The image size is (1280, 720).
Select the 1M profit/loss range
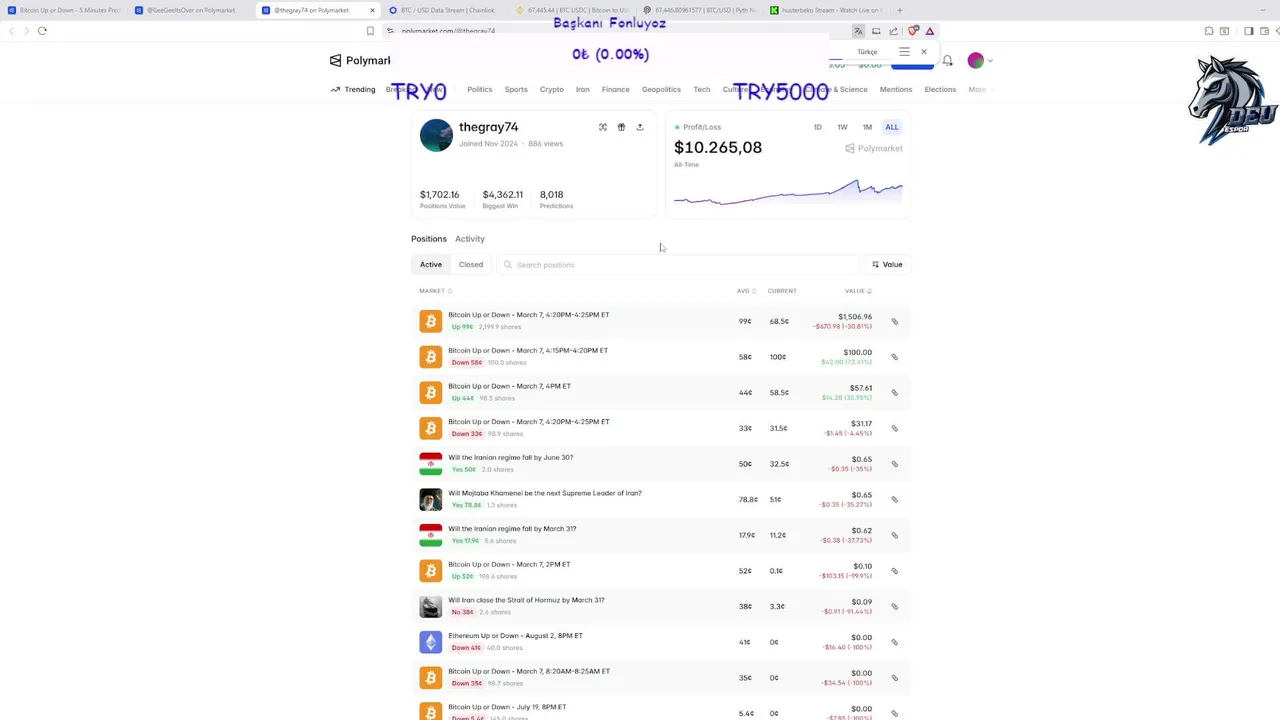pos(867,127)
